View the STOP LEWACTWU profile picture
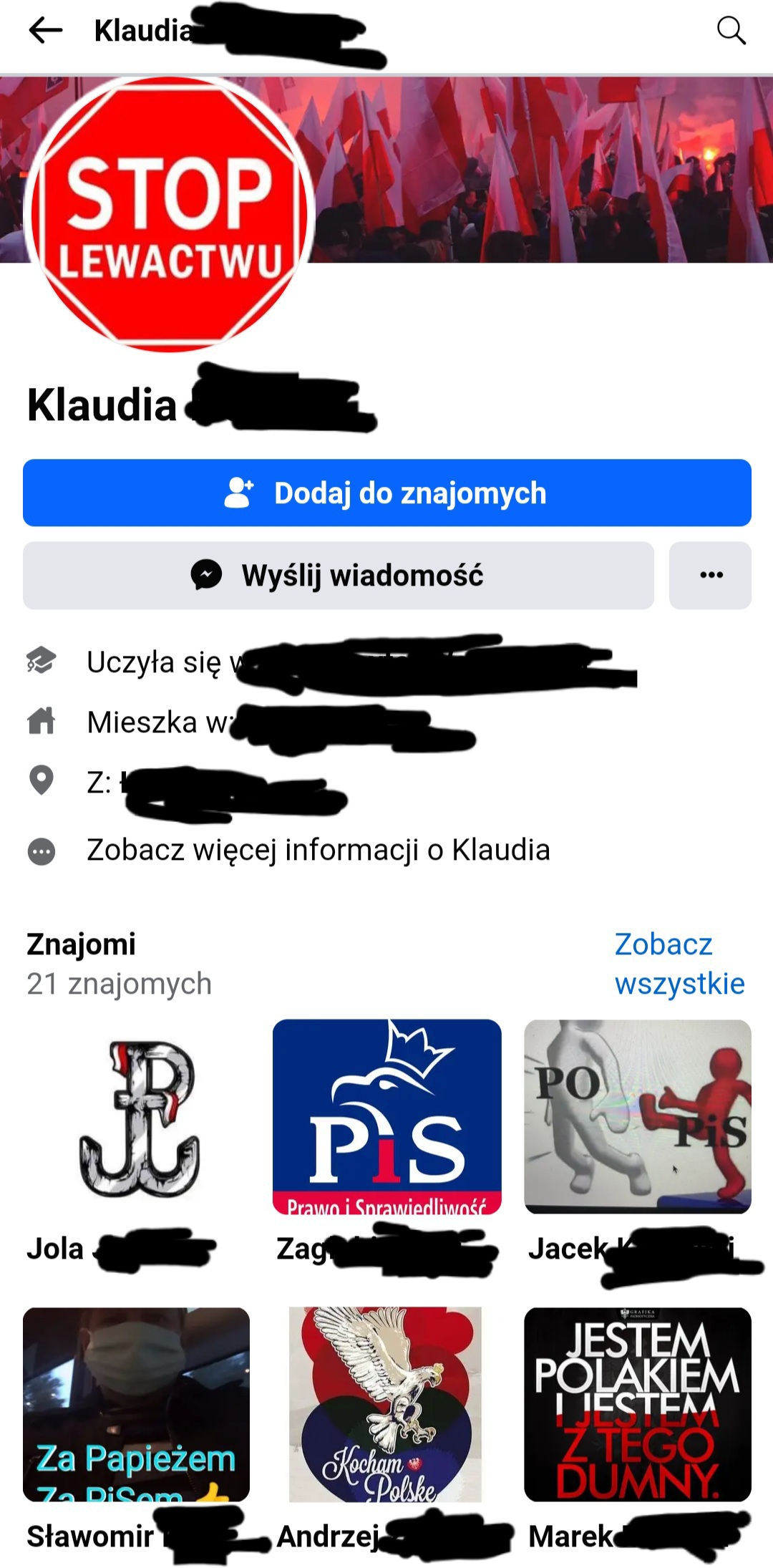 pyautogui.click(x=170, y=215)
